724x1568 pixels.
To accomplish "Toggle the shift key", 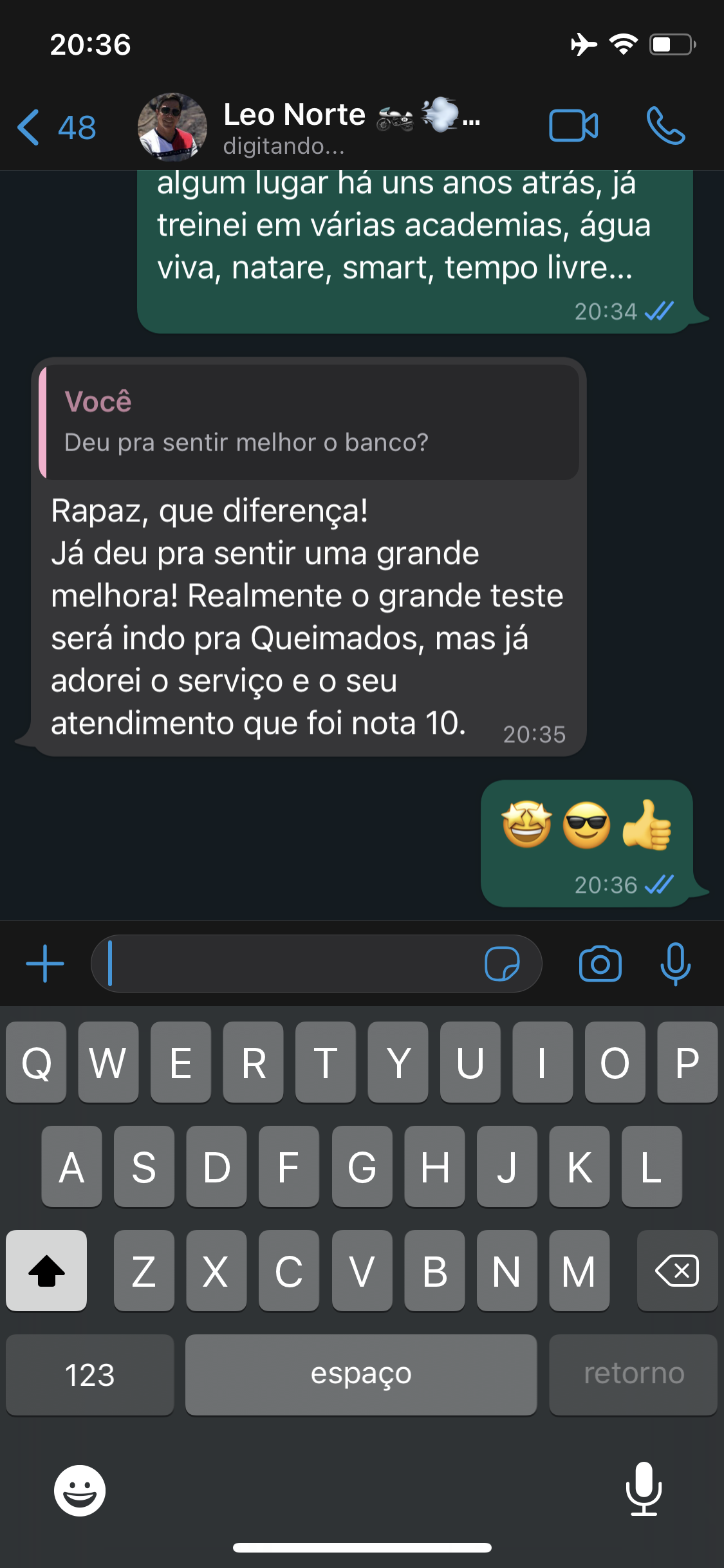I will (x=46, y=1271).
